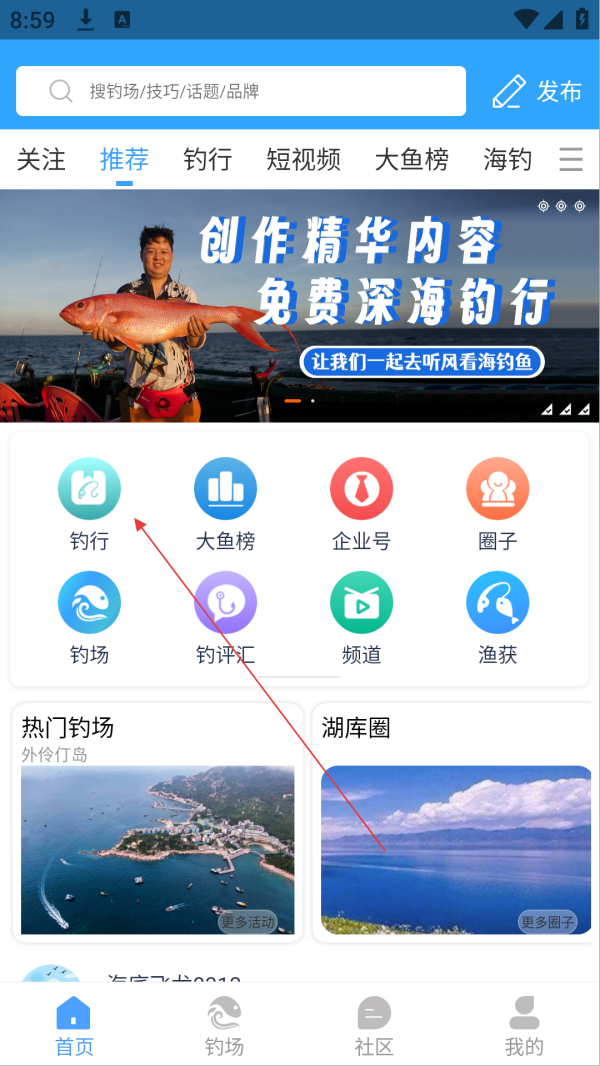Viewport: 600px width, 1066px height.
Task: Switch to the 社区 bottom tab
Action: pos(374,1025)
